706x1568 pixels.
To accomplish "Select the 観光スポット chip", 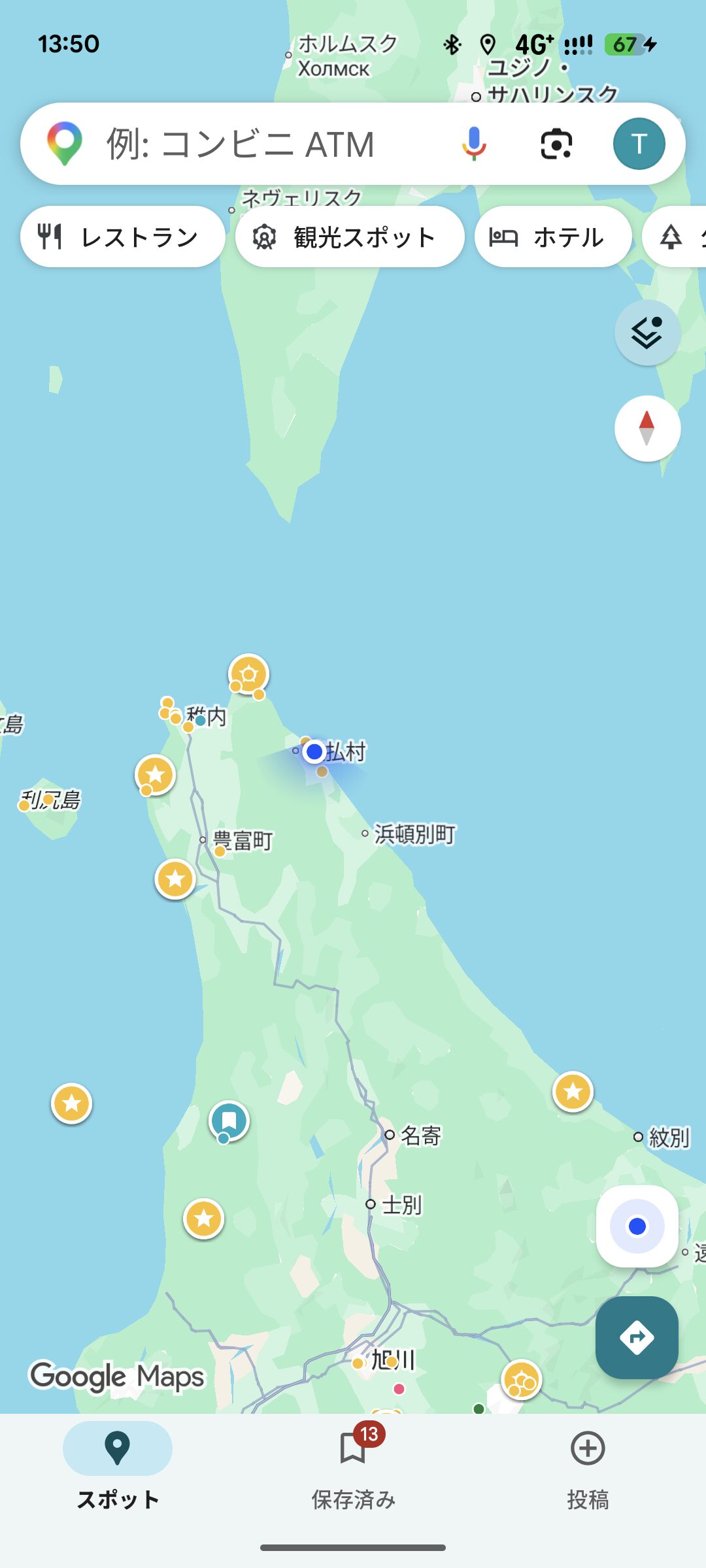I will tap(350, 237).
